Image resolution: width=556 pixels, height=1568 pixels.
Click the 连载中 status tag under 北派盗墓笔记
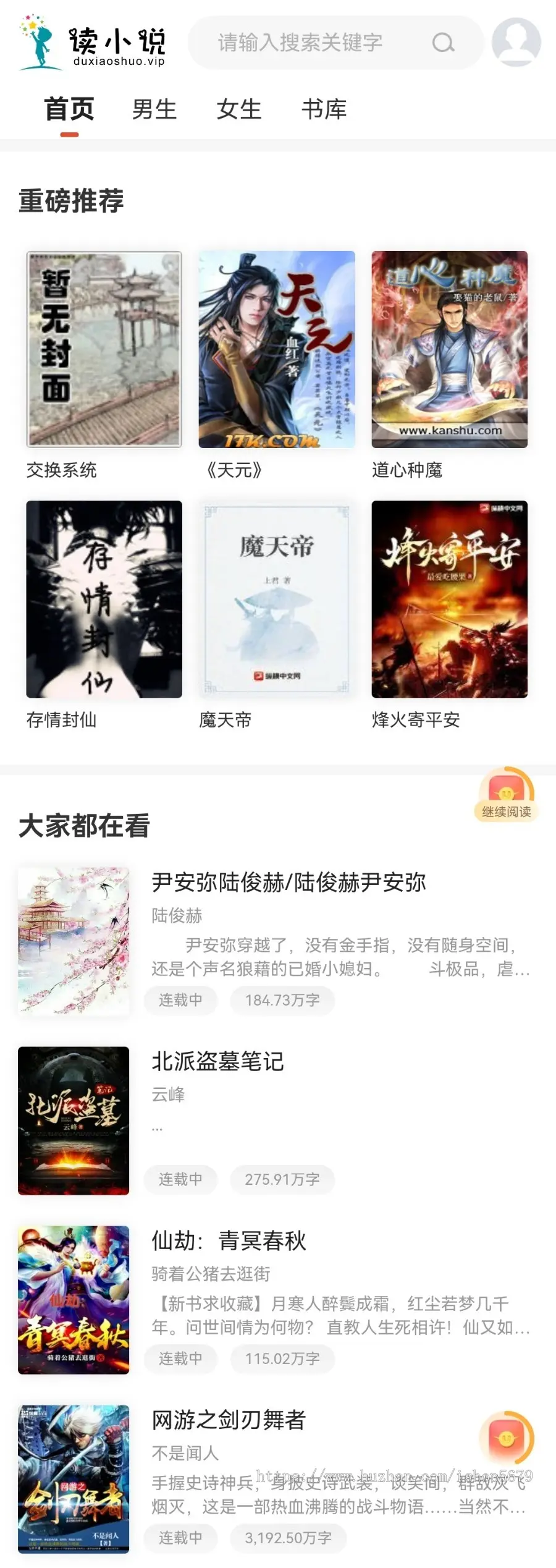click(180, 1179)
